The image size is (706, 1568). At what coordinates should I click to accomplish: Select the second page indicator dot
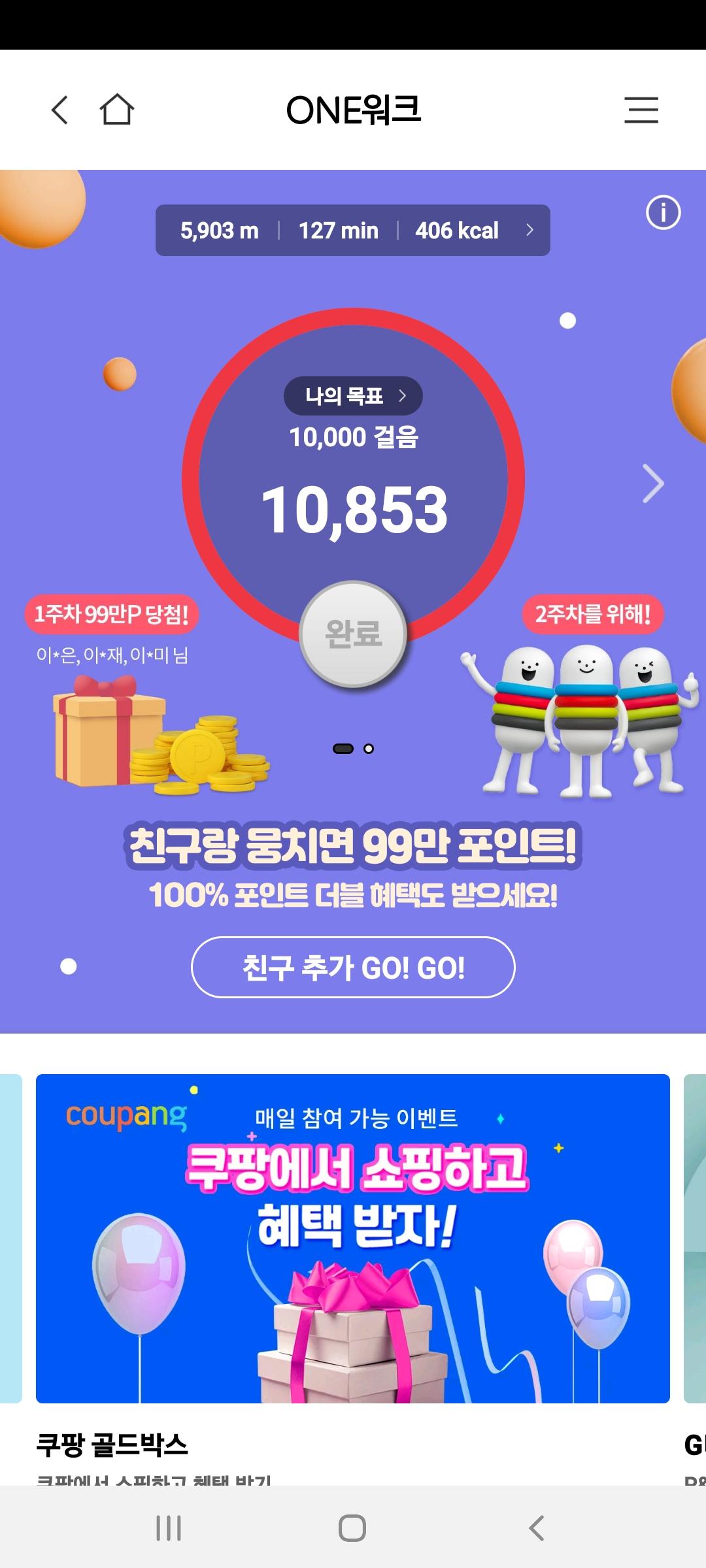click(369, 749)
